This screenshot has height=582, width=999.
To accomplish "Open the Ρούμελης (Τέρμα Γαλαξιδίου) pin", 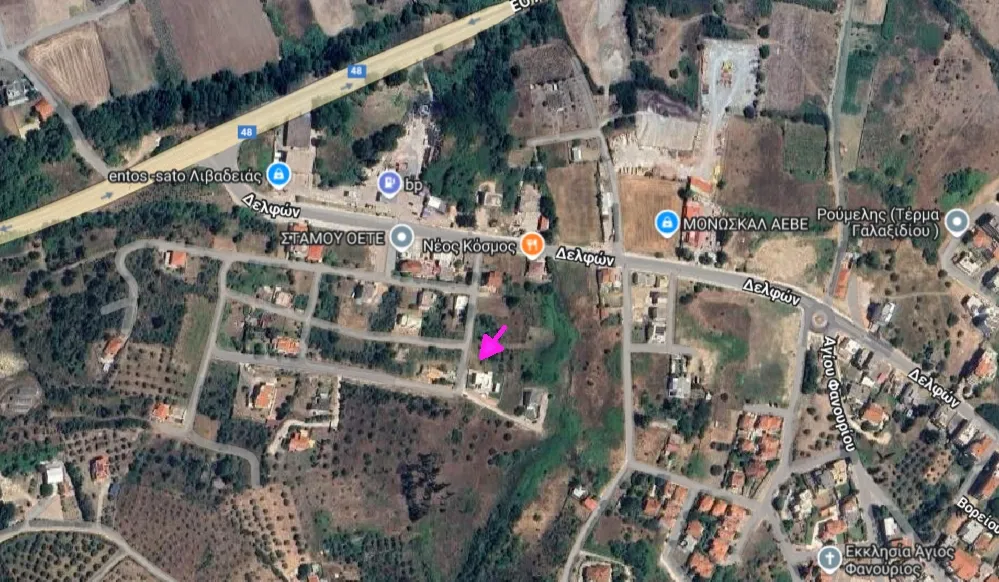I will pyautogui.click(x=957, y=221).
